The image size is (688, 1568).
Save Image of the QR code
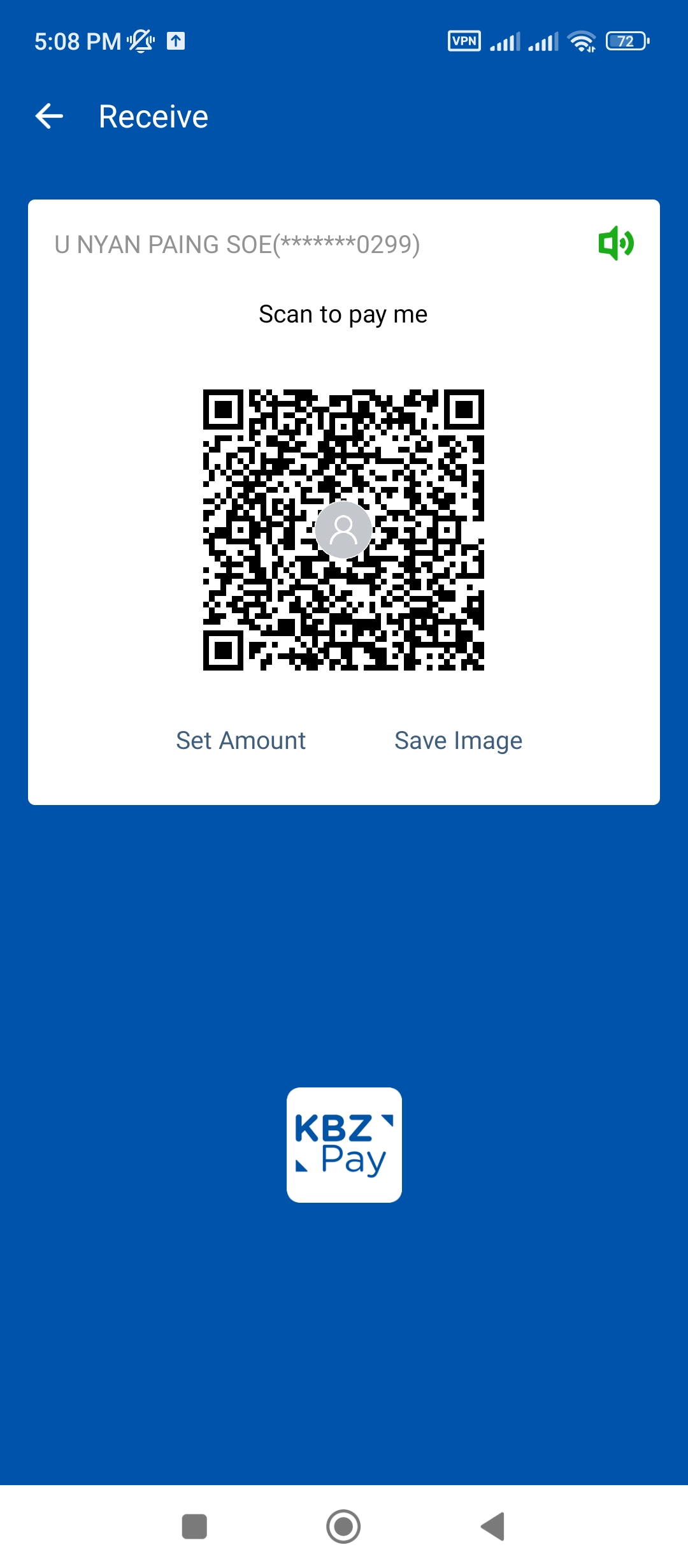pos(458,741)
